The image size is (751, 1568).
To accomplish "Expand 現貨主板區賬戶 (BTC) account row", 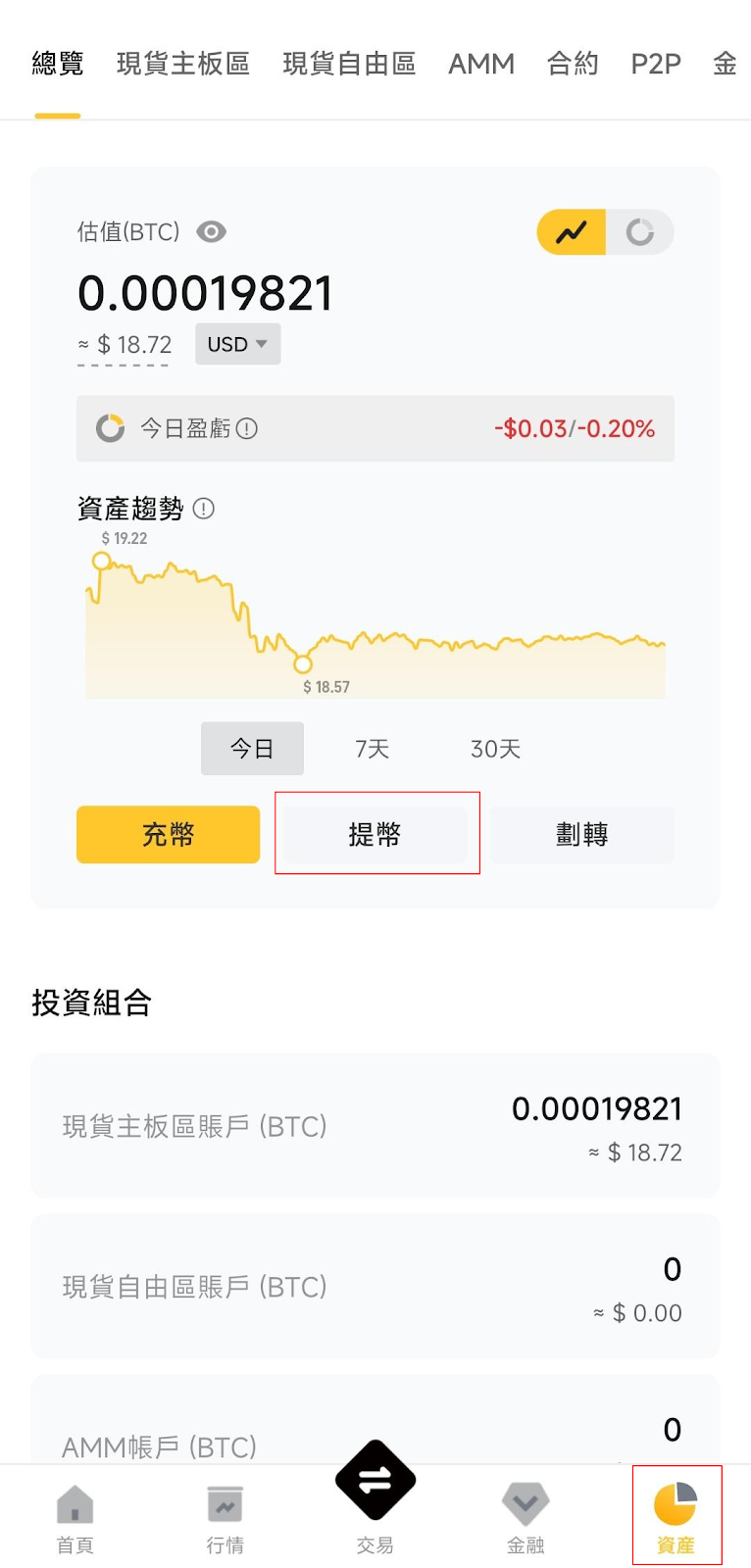I will click(x=375, y=1125).
